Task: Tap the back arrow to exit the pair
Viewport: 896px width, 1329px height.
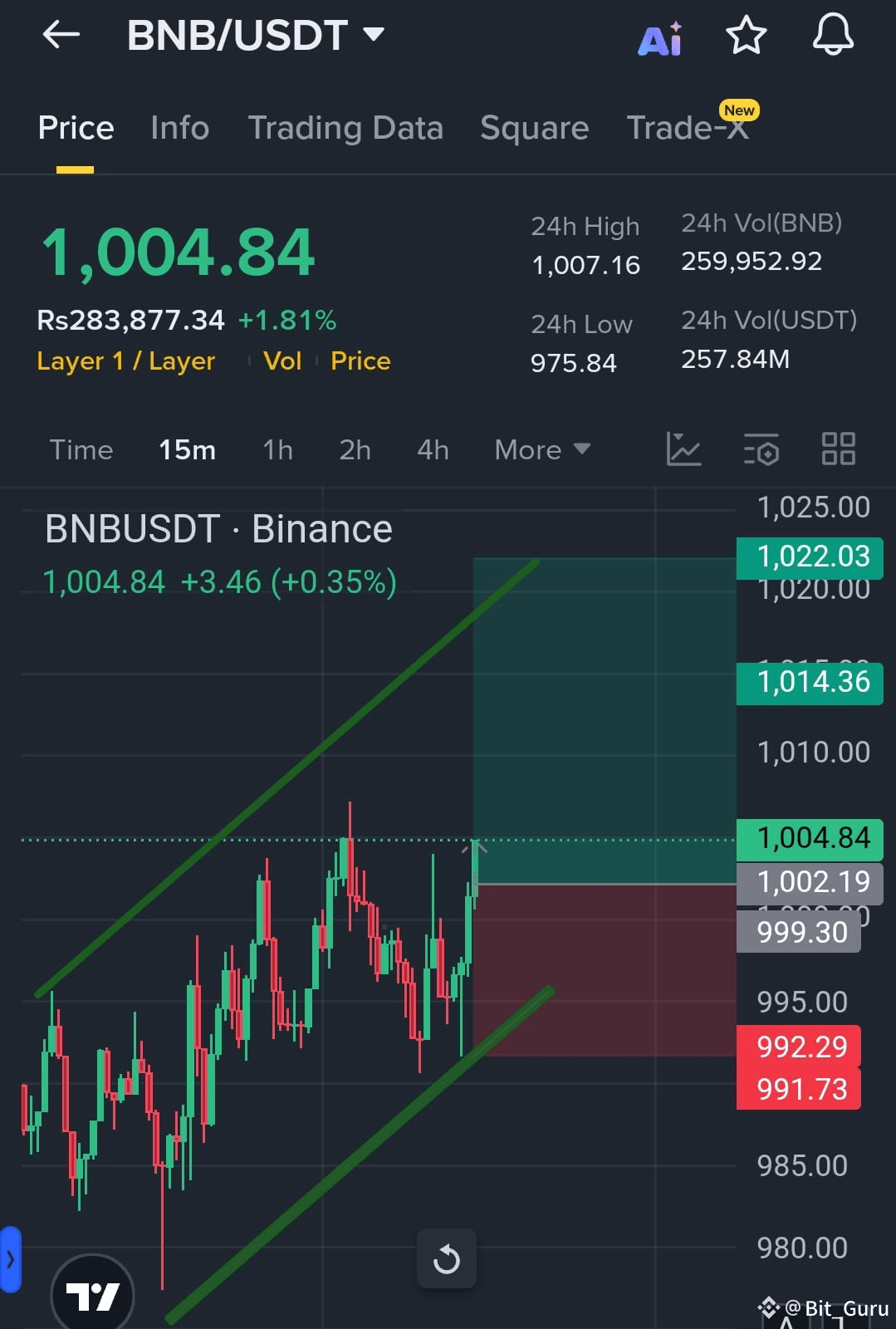Action: click(59, 35)
